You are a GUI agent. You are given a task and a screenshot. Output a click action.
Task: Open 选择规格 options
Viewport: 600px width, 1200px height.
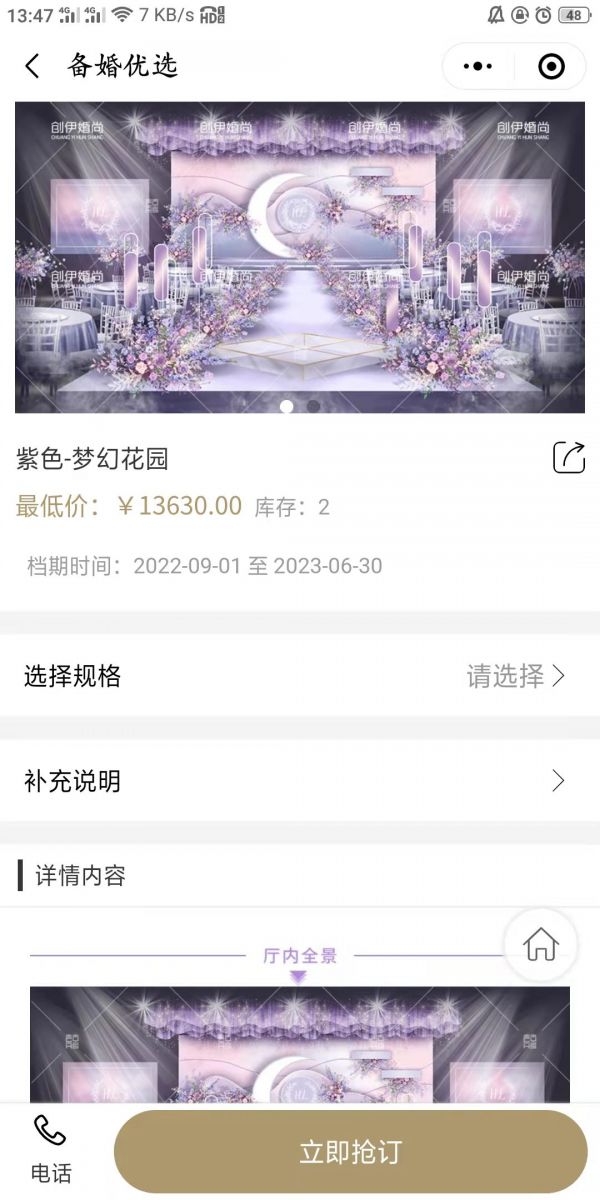pos(300,676)
